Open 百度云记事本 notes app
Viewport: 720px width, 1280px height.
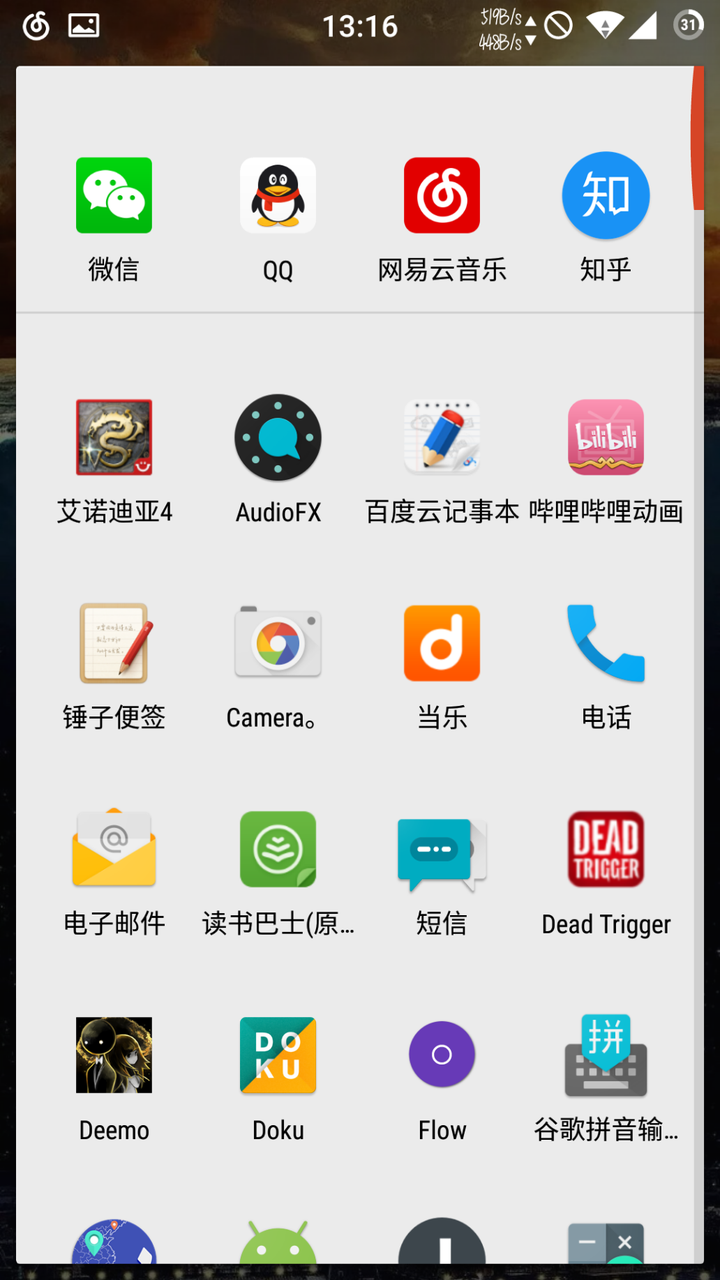click(x=442, y=438)
